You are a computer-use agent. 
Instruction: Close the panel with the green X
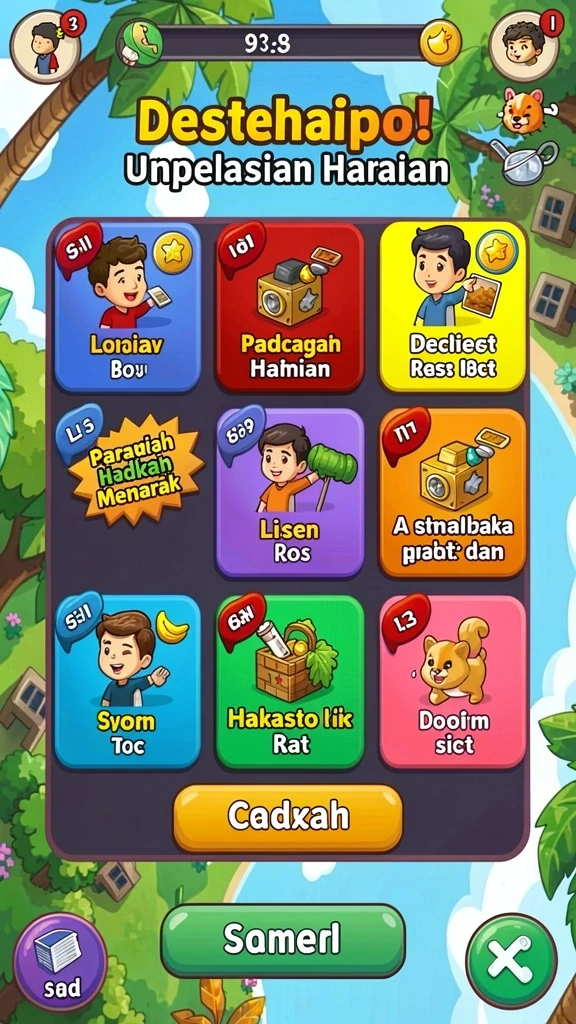[x=512, y=961]
